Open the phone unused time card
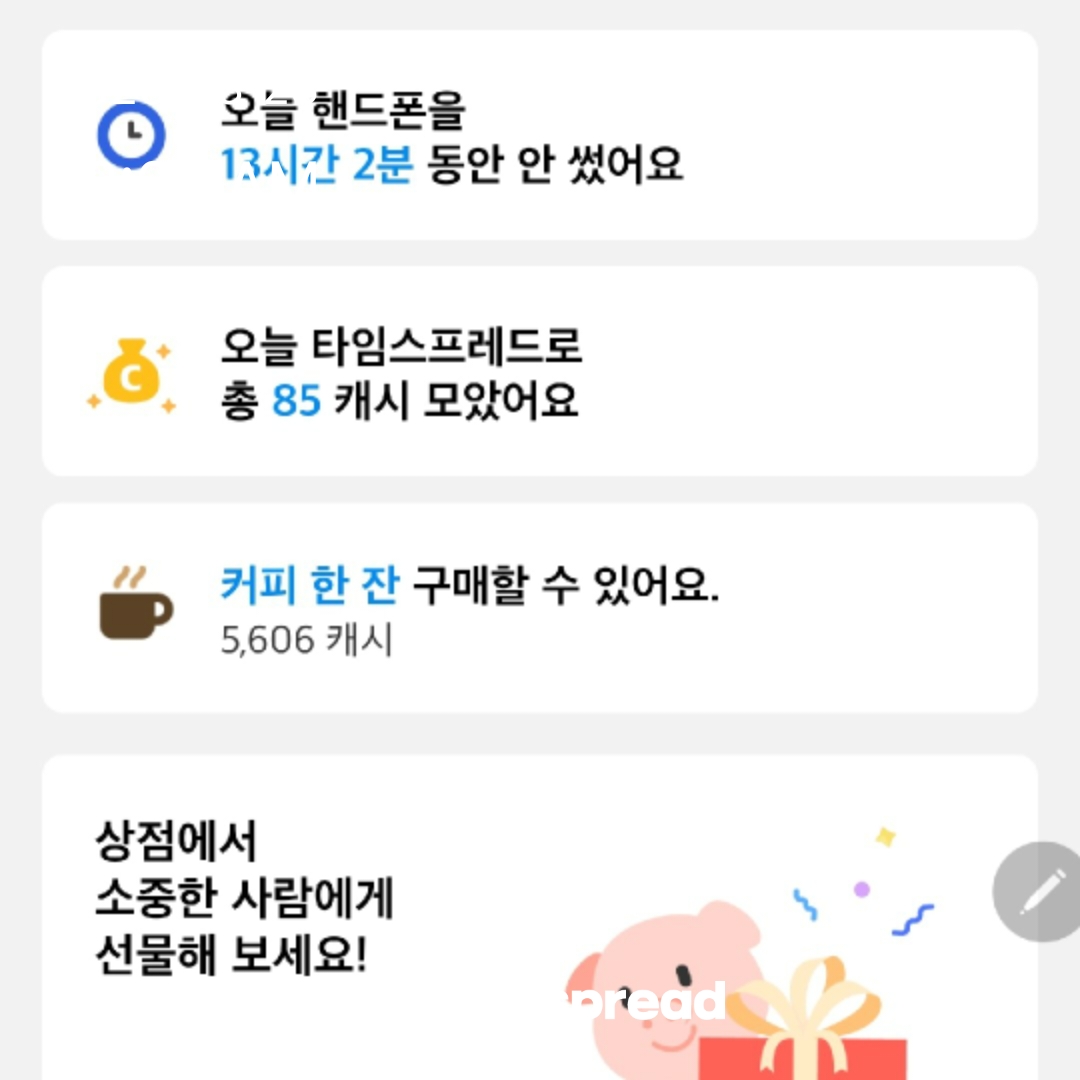The image size is (1080, 1080). [540, 136]
